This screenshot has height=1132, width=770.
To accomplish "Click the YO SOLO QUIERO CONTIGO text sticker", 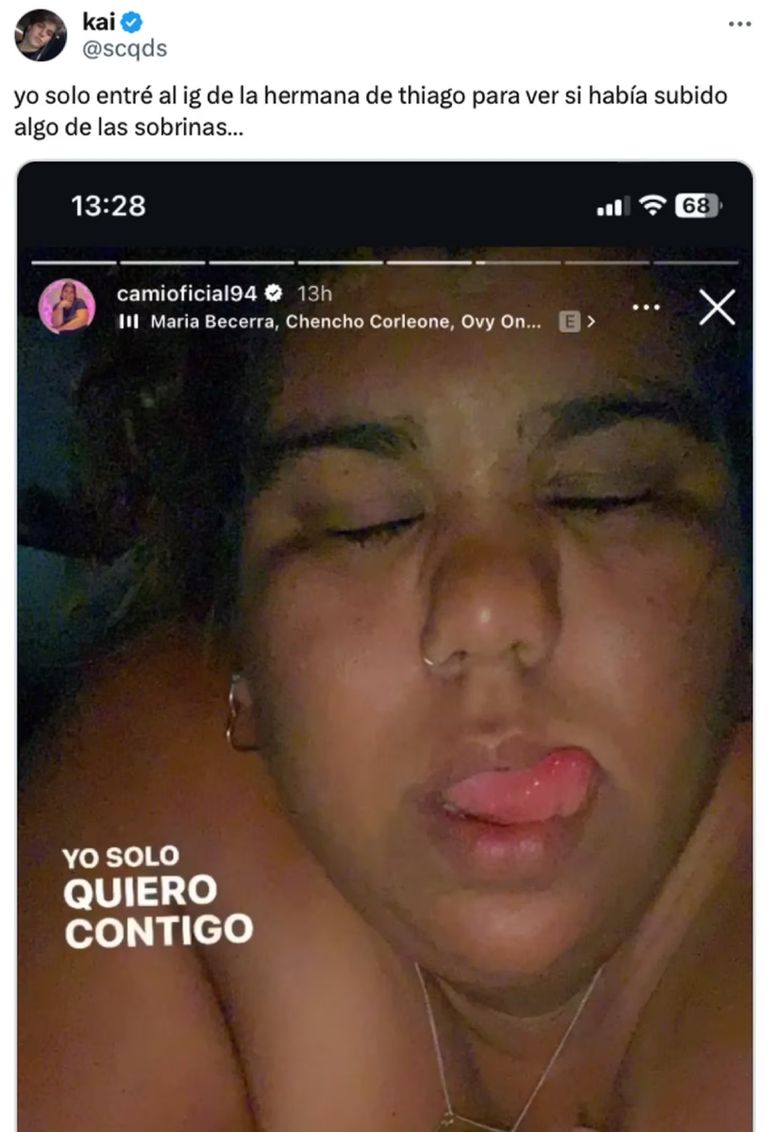I will click(x=153, y=895).
